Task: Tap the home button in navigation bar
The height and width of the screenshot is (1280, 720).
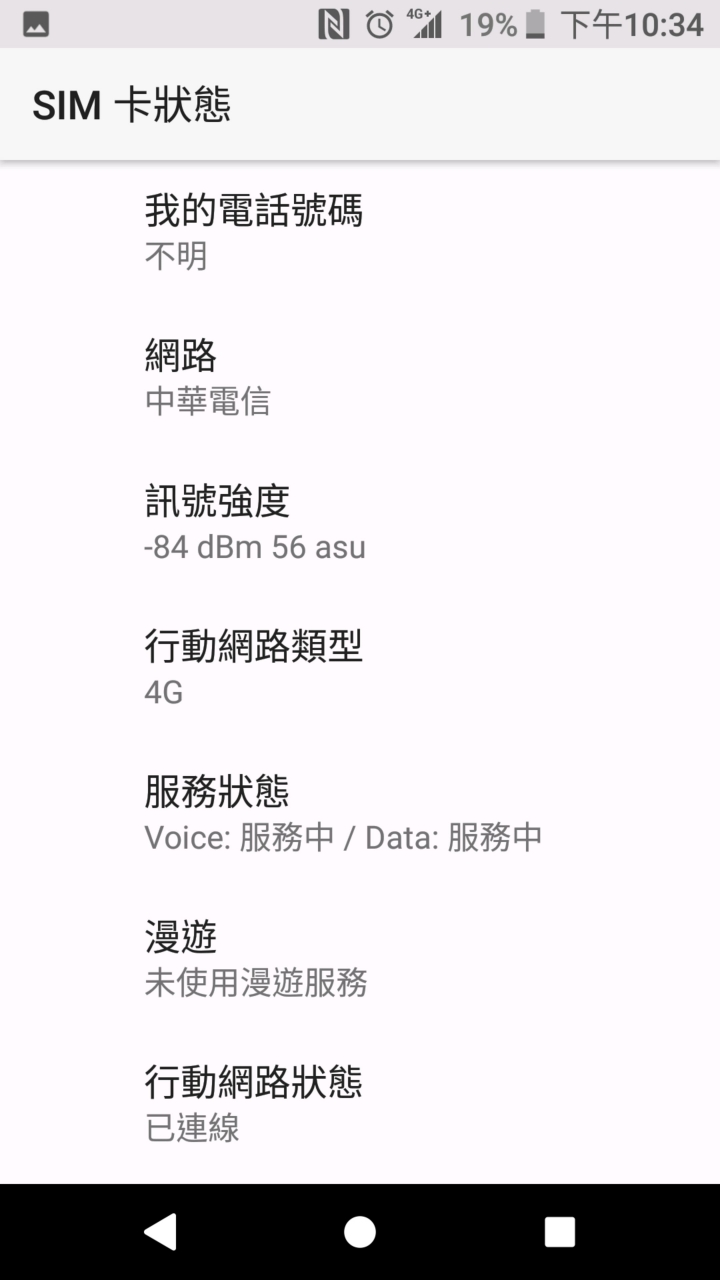Action: 360,1232
